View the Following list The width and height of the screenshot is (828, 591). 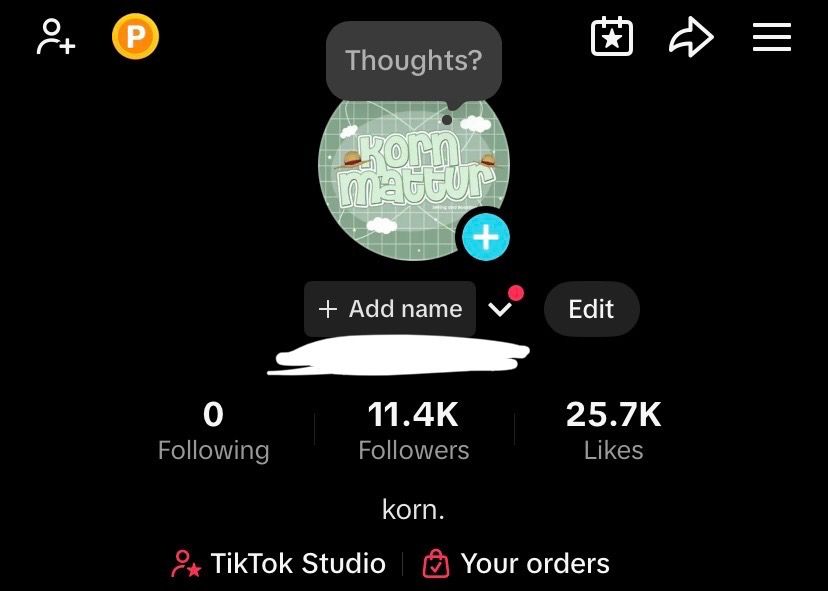(x=213, y=431)
